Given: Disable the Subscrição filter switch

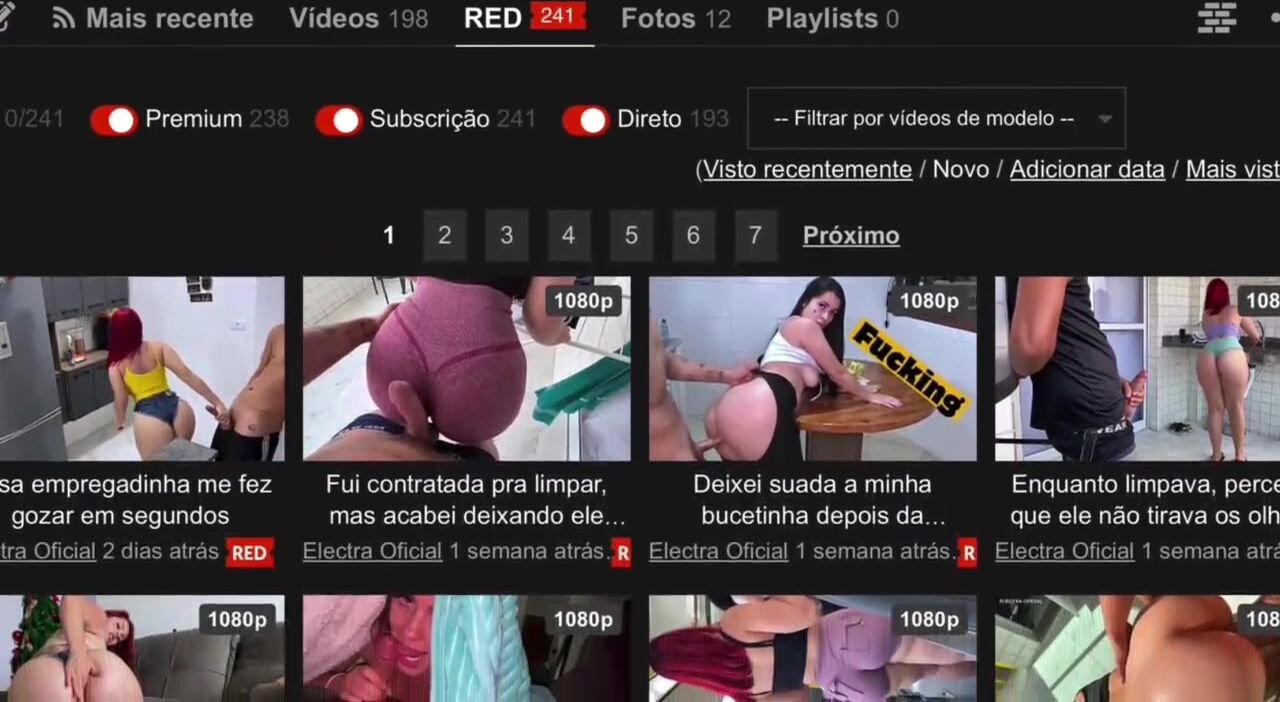Looking at the screenshot, I should pos(339,120).
